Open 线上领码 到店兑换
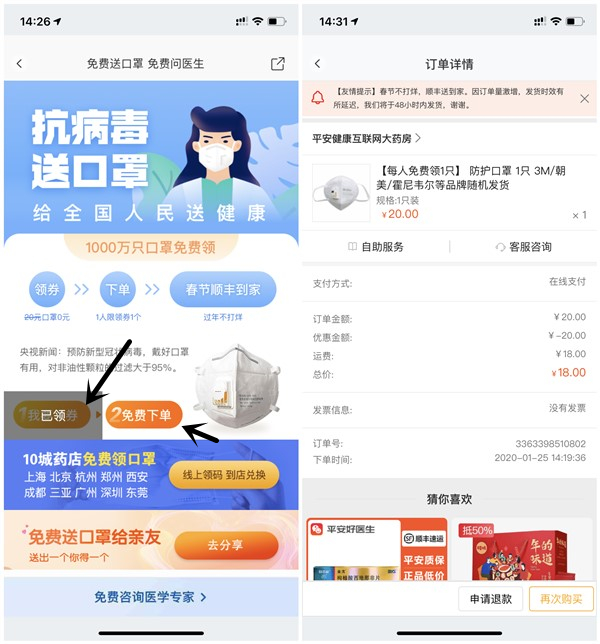Viewport: 600px width, 644px height. [x=224, y=474]
